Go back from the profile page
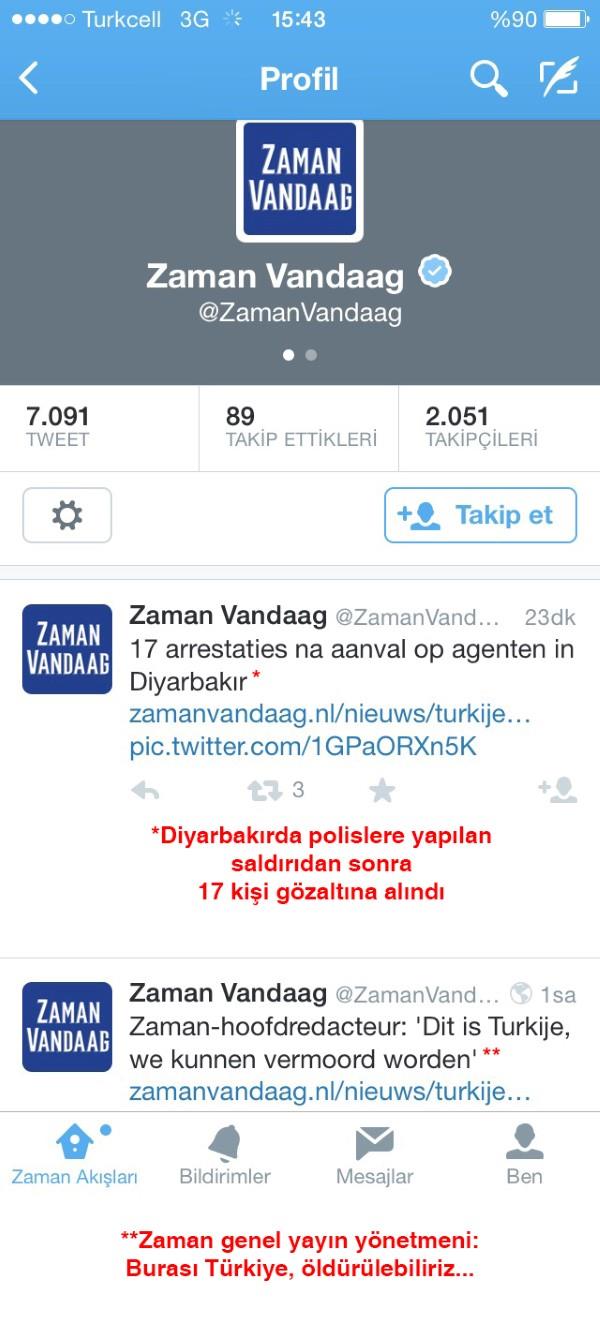Screen dimensions: 600x1341 29,78
